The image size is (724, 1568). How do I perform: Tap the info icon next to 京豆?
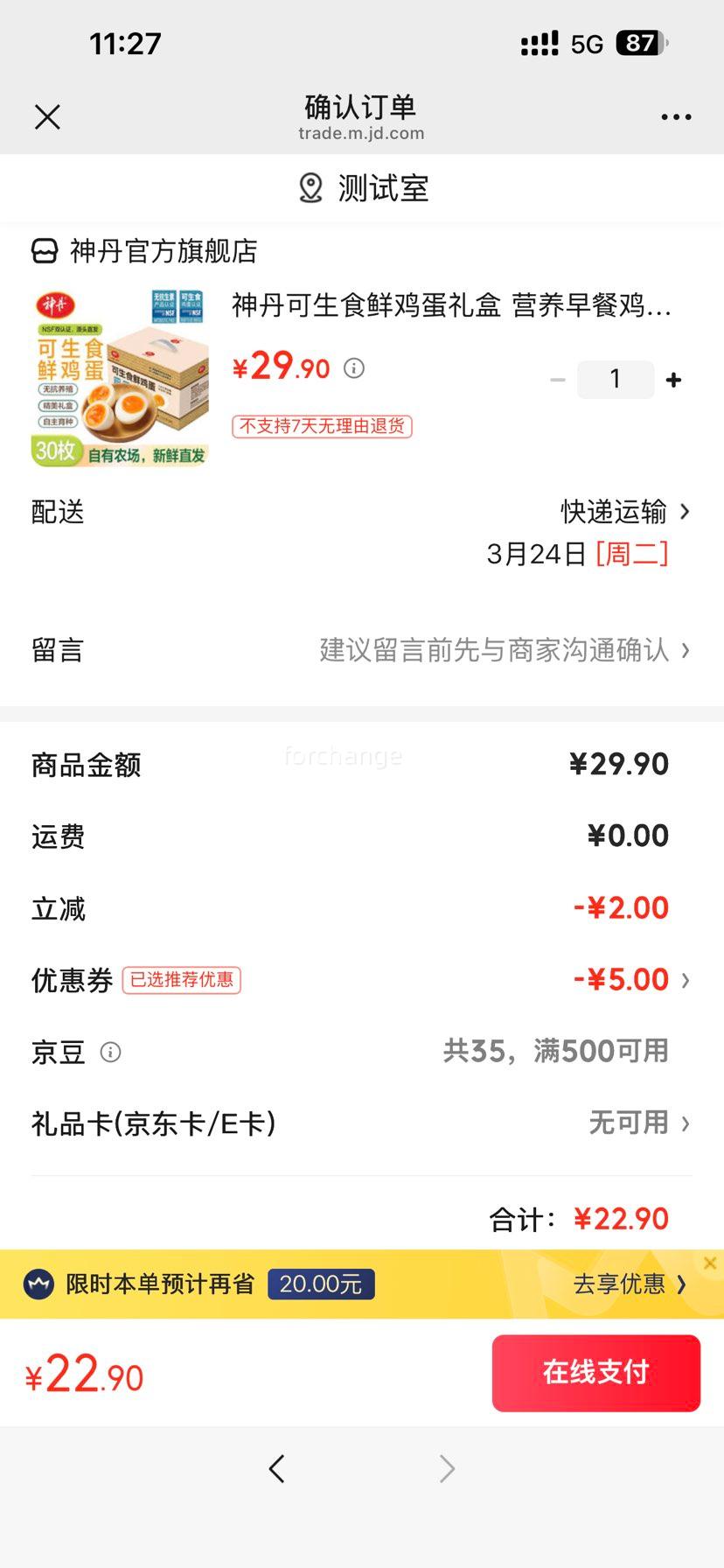[x=110, y=1052]
